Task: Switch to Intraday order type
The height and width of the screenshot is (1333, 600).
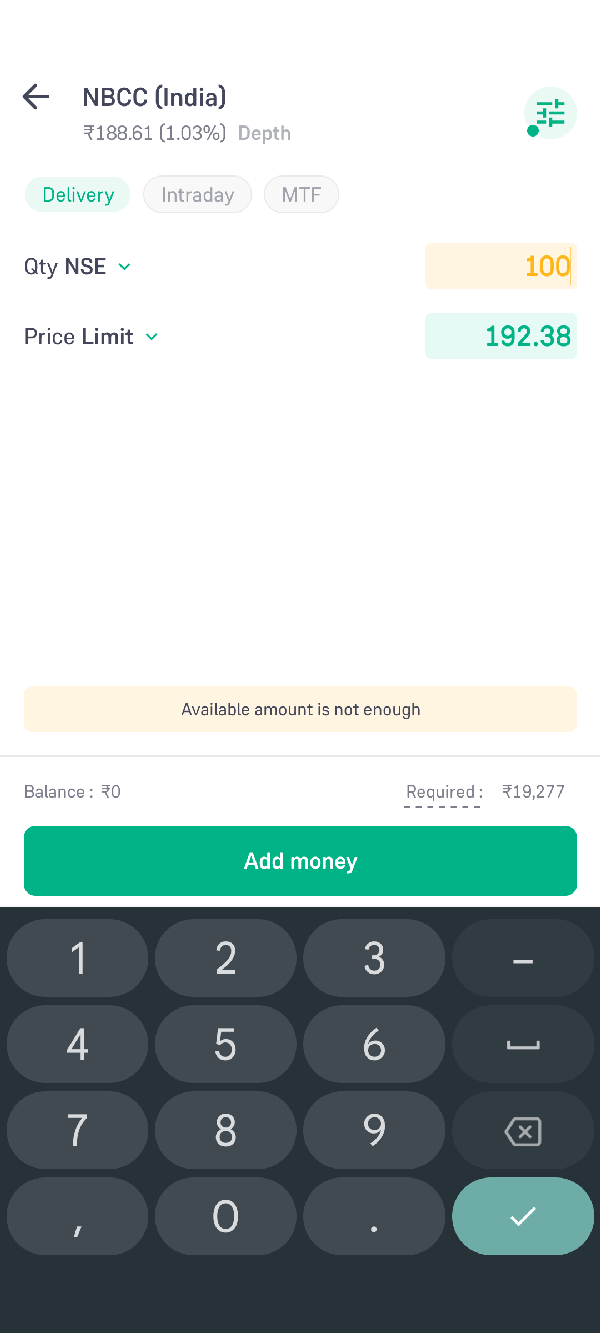Action: pyautogui.click(x=197, y=195)
